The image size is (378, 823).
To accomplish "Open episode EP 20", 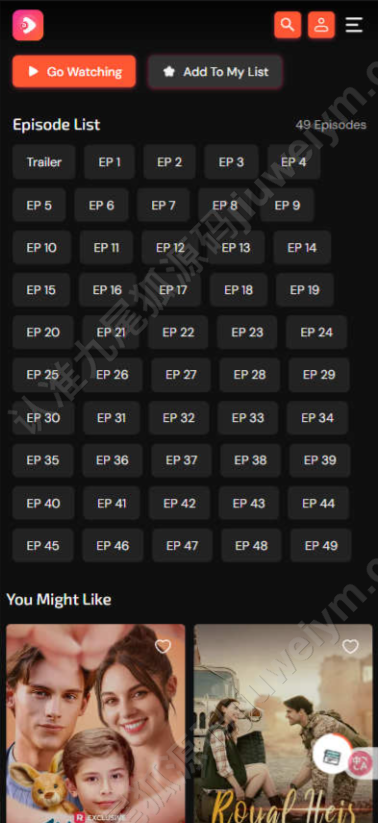I will point(43,332).
